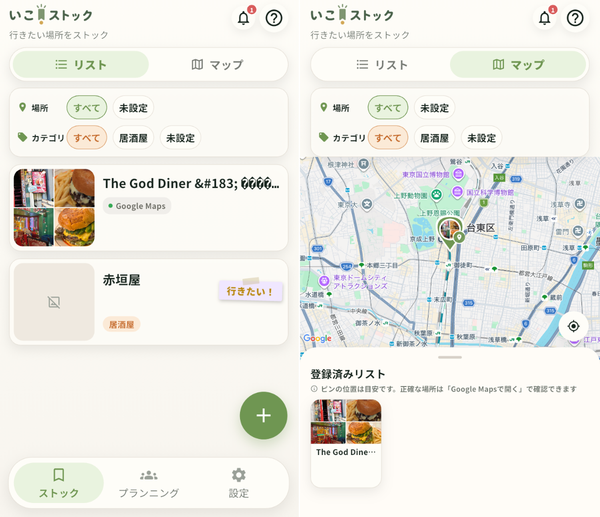Tap the 行きたい！ sticker on 赤垣屋
Screen dimensions: 600x517
point(250,291)
